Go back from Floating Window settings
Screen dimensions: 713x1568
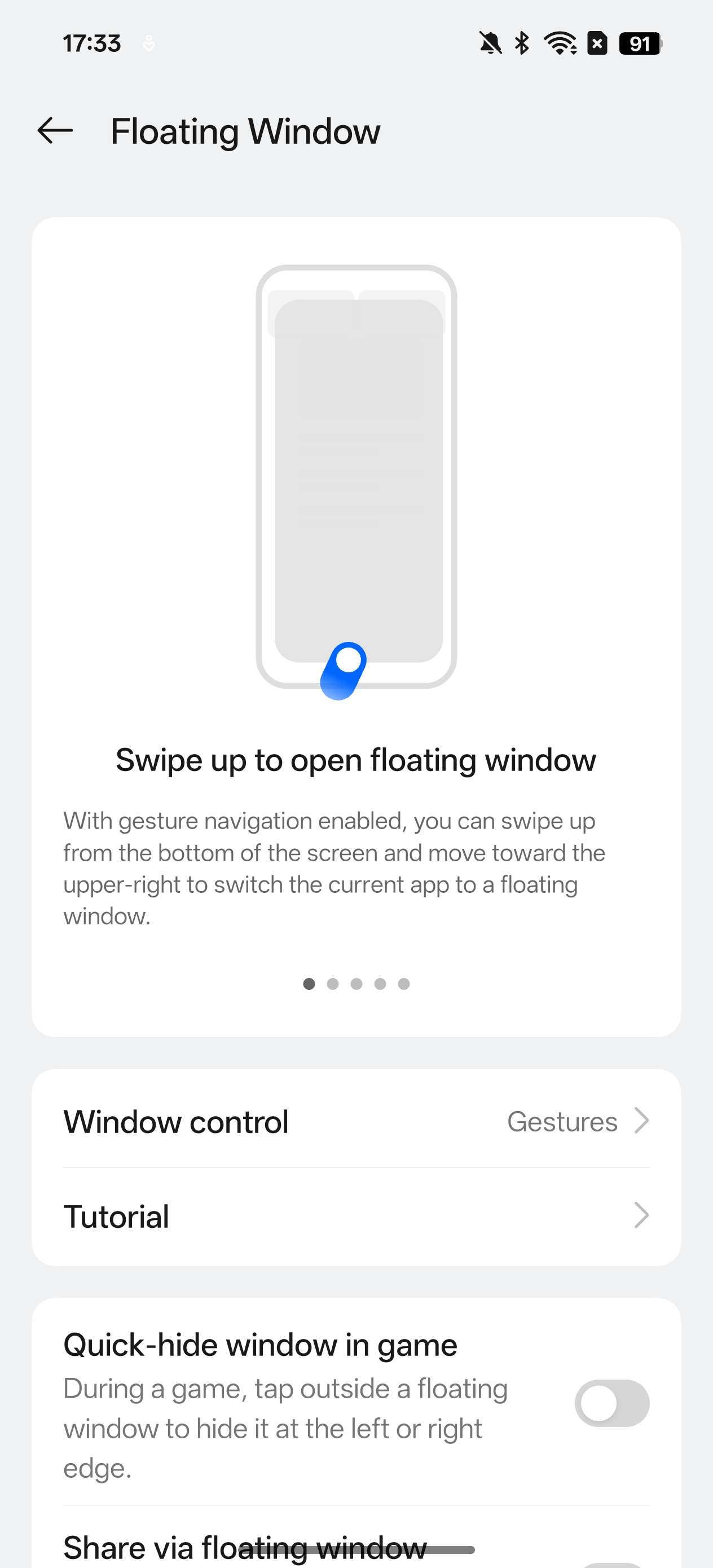point(55,131)
